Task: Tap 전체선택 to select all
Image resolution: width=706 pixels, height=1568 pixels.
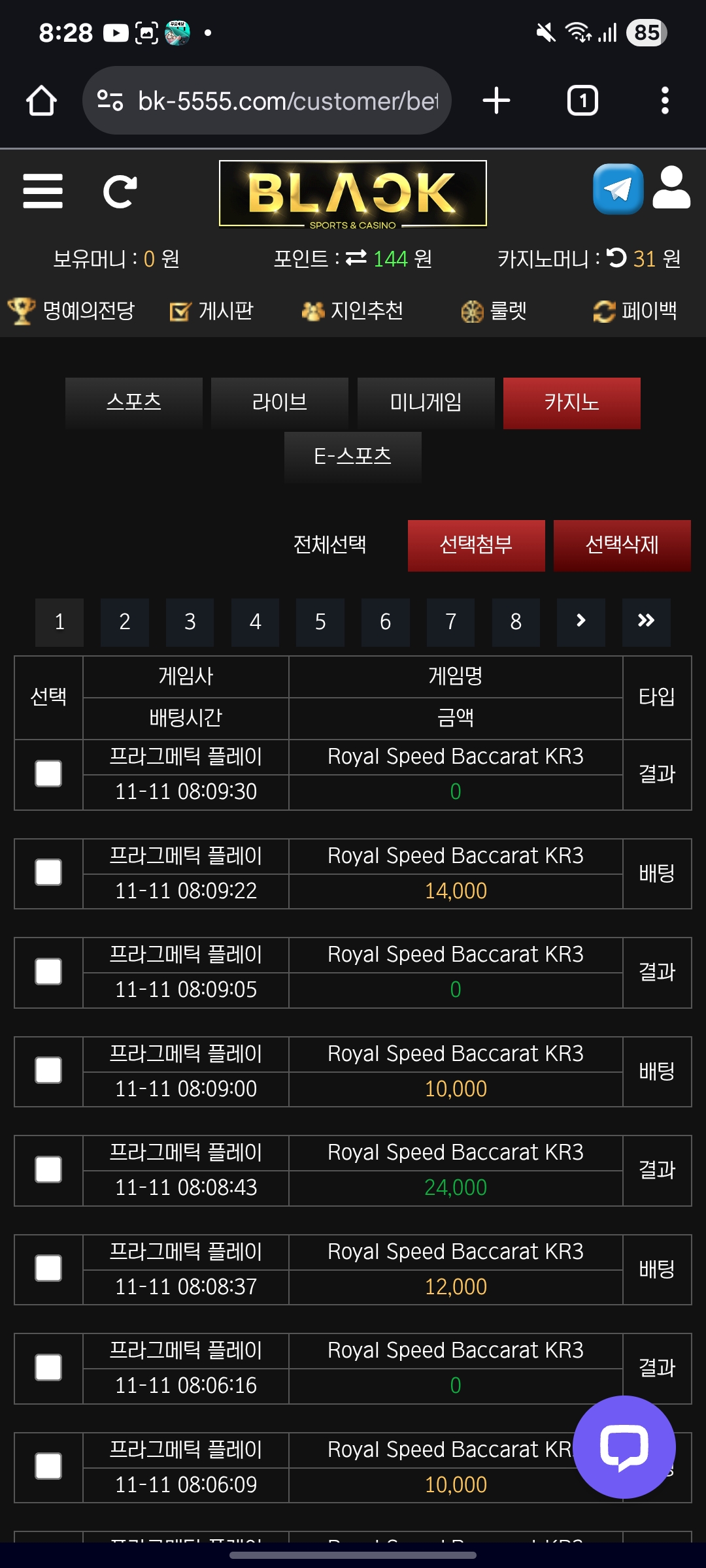Action: point(329,545)
